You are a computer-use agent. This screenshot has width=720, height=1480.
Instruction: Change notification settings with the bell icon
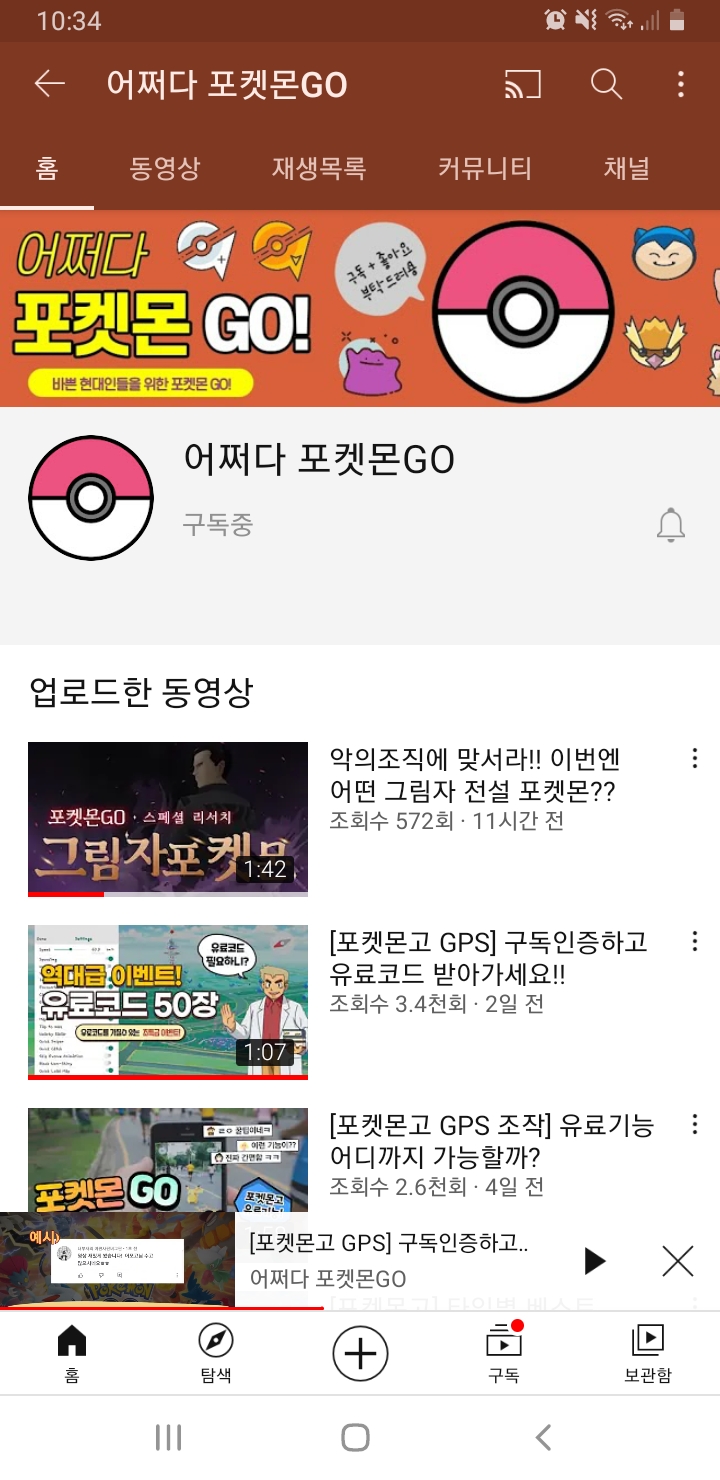(x=670, y=524)
